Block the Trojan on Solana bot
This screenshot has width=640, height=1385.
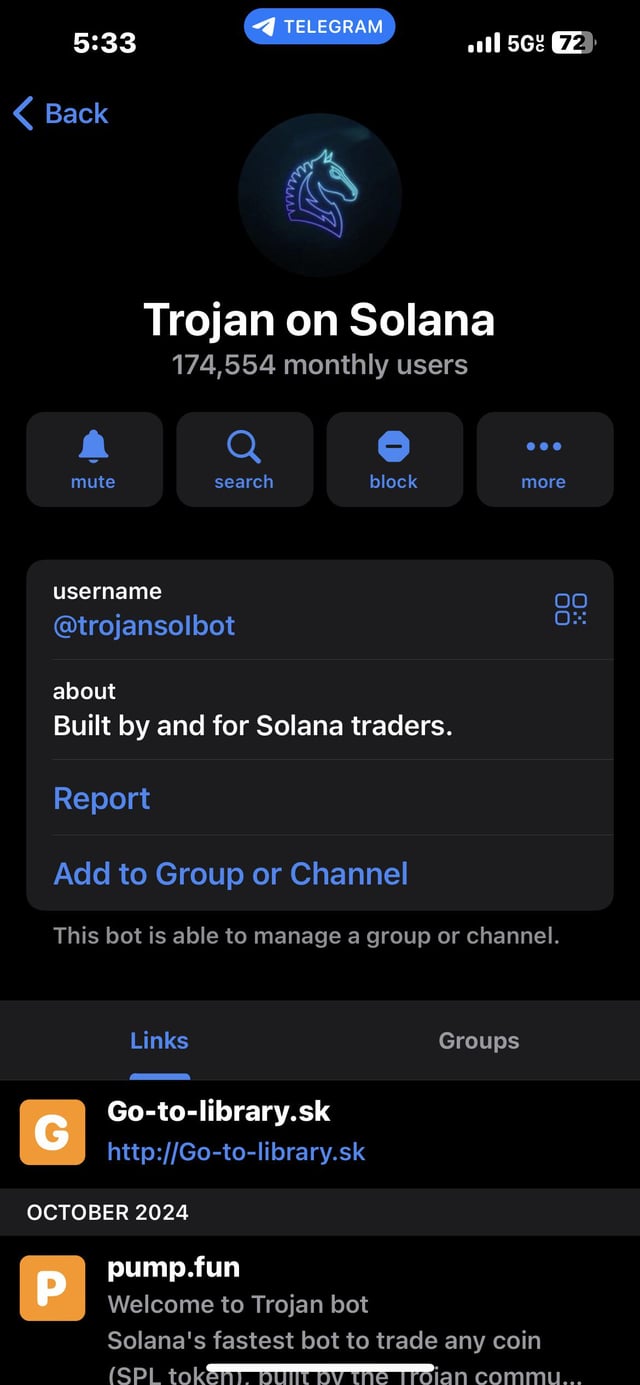click(x=394, y=459)
